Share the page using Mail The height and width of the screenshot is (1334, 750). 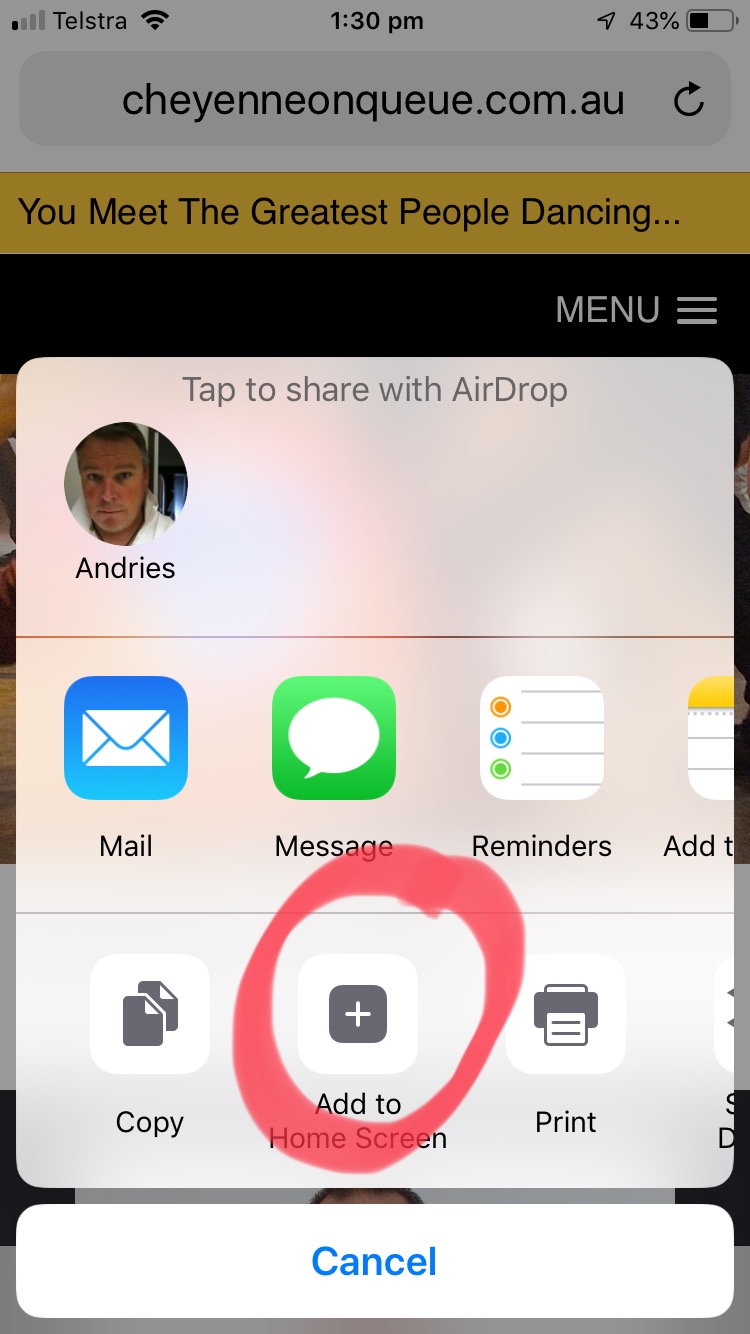[x=126, y=738]
